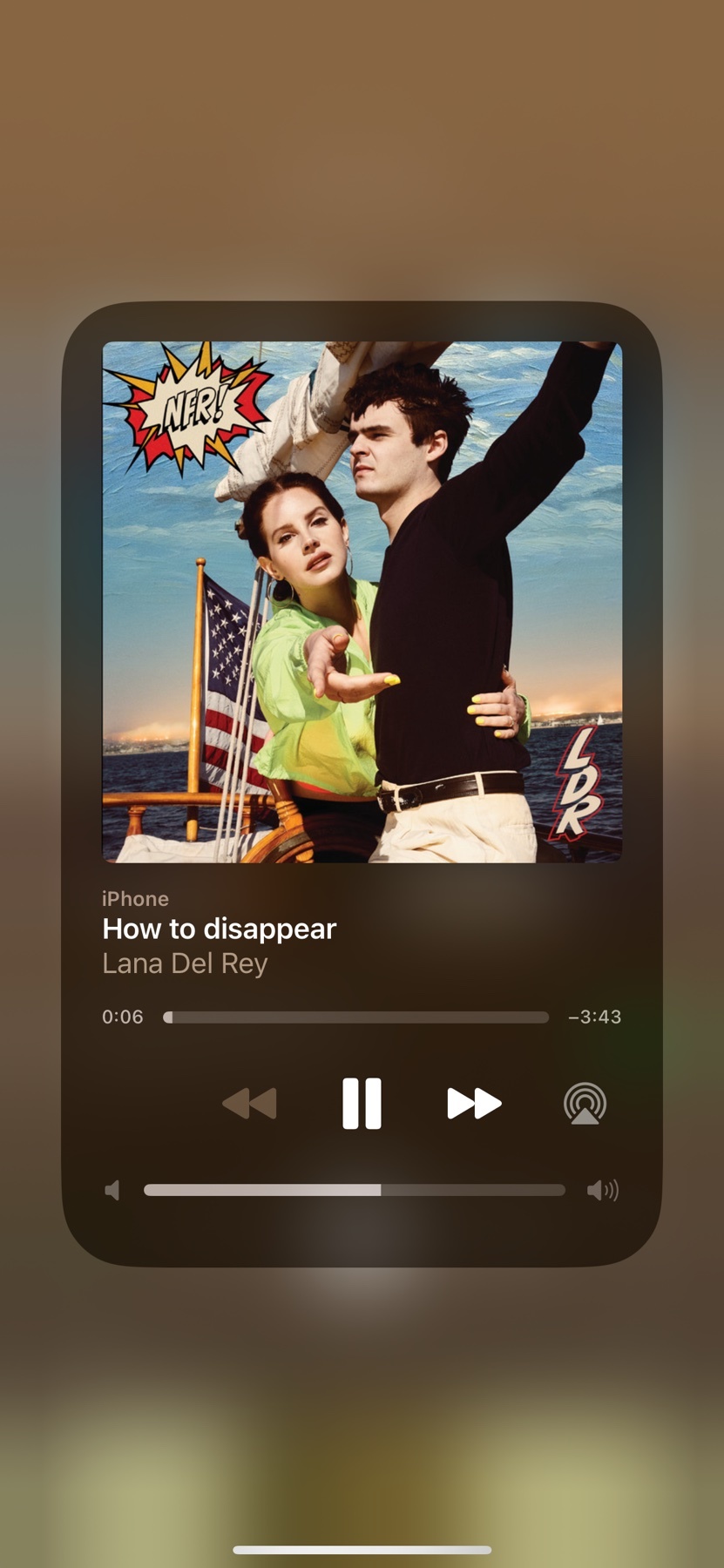The image size is (724, 1568).
Task: Open the NFR album artwork
Action: [x=362, y=601]
